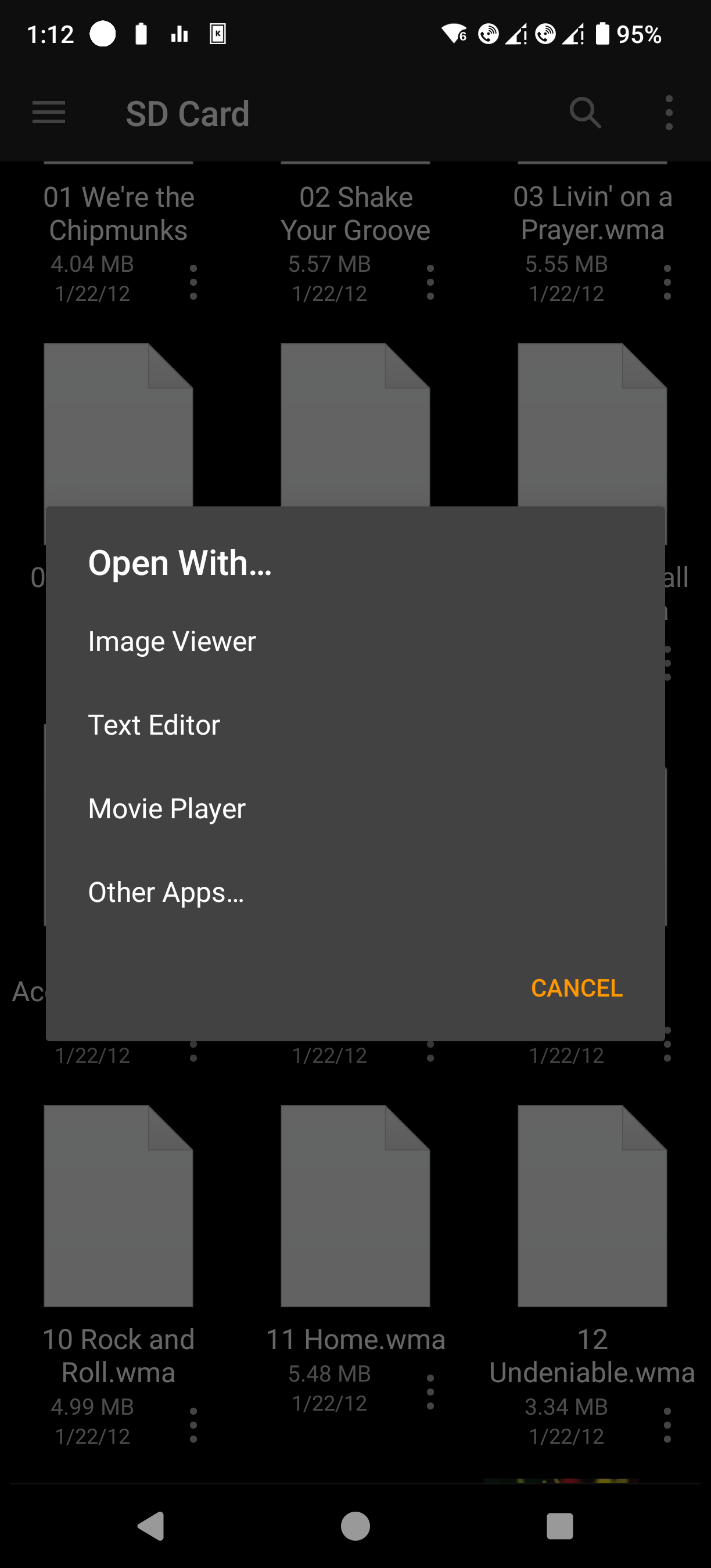This screenshot has height=1568, width=711.
Task: Choose Image Viewer to open the file
Action: pyautogui.click(x=355, y=641)
